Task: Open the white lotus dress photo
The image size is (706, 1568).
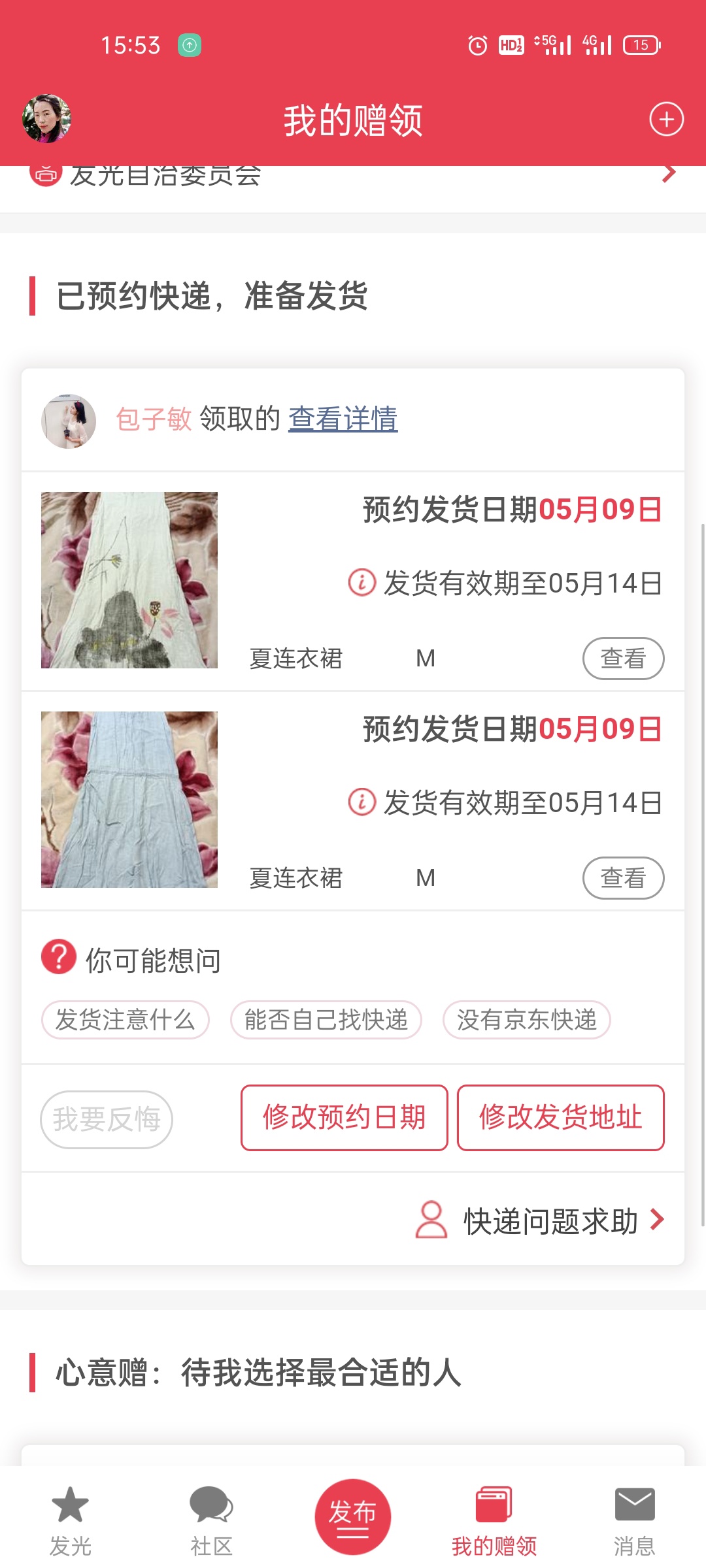Action: pyautogui.click(x=129, y=580)
